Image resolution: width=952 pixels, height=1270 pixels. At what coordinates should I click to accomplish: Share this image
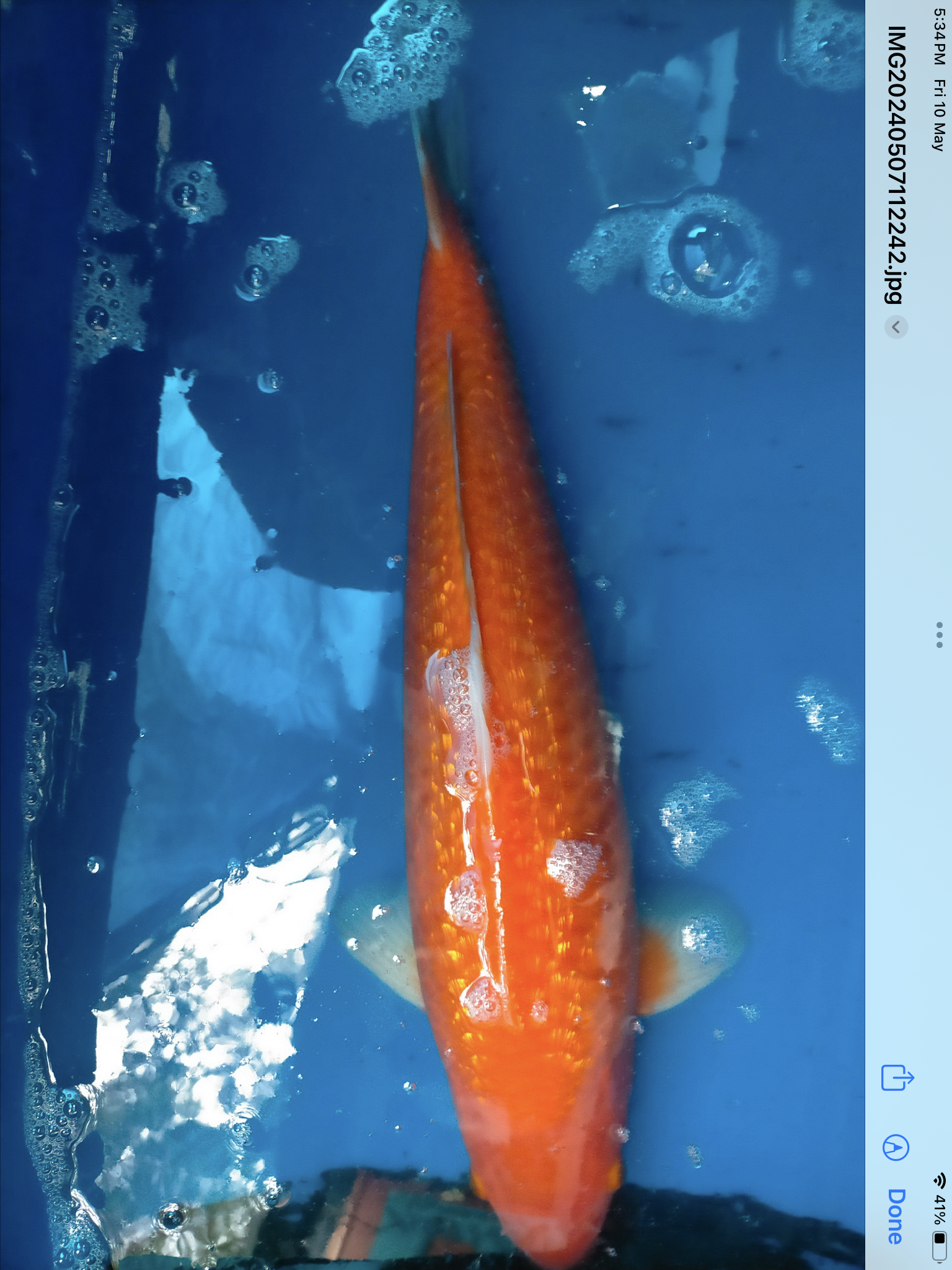click(x=897, y=1078)
